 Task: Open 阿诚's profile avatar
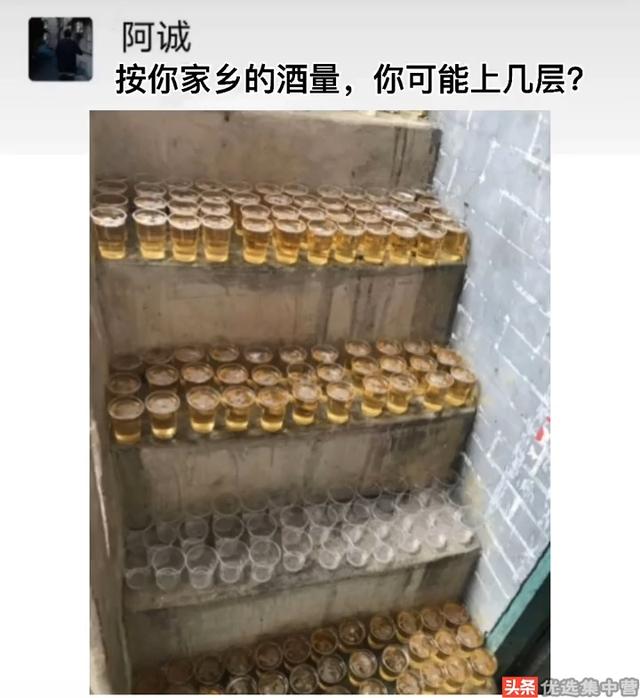click(60, 49)
